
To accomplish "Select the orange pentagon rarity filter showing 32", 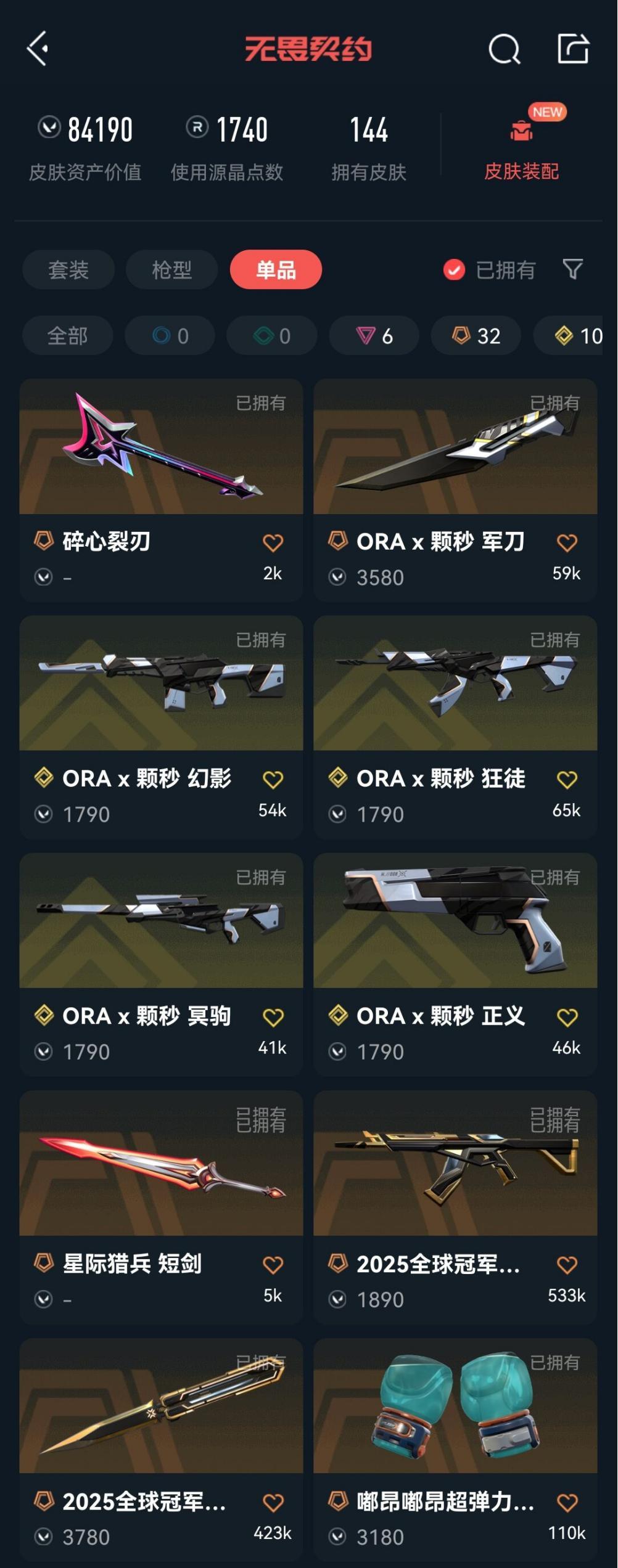I will 474,335.
